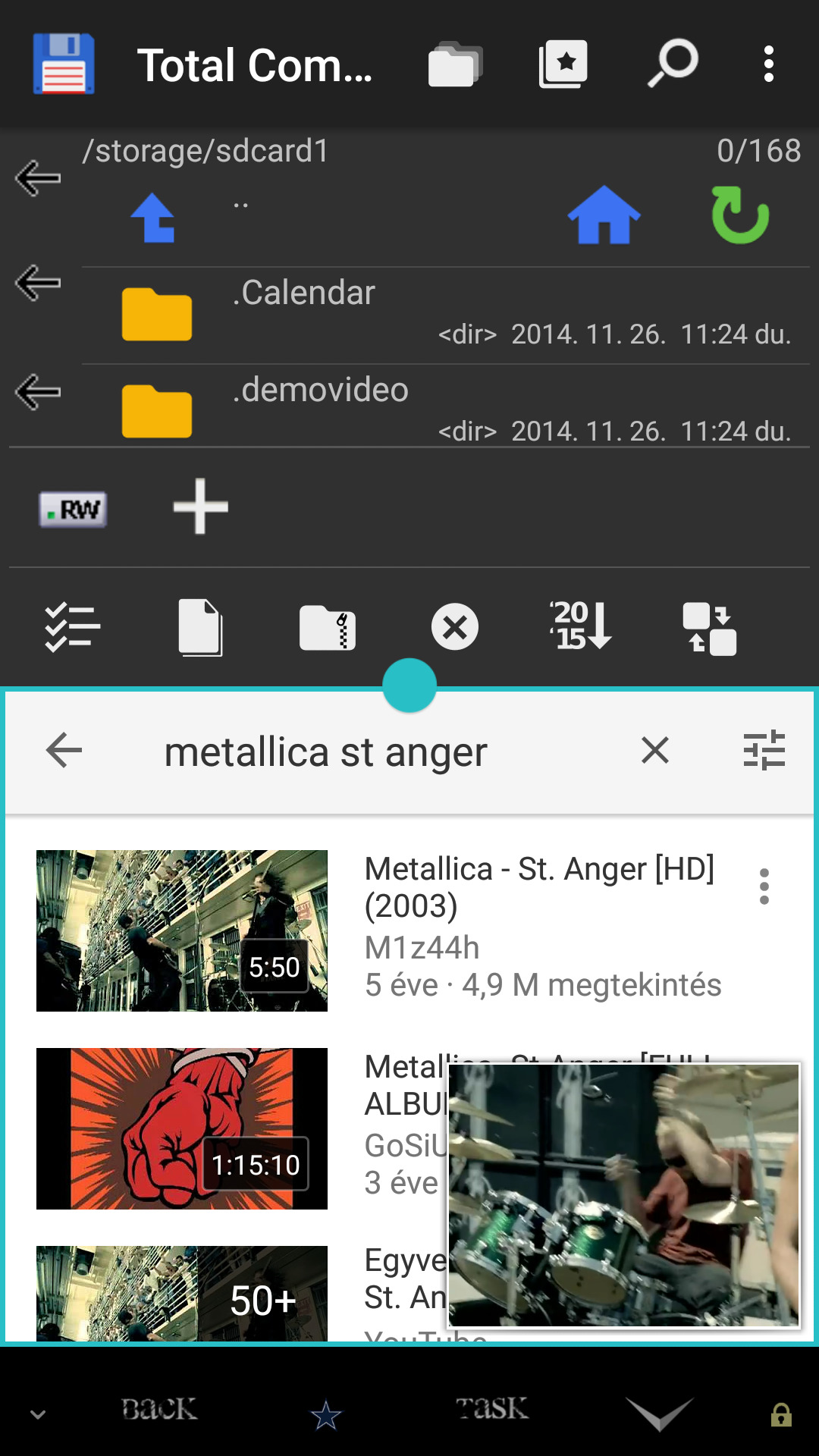
Task: Open the sort order icon
Action: (580, 626)
